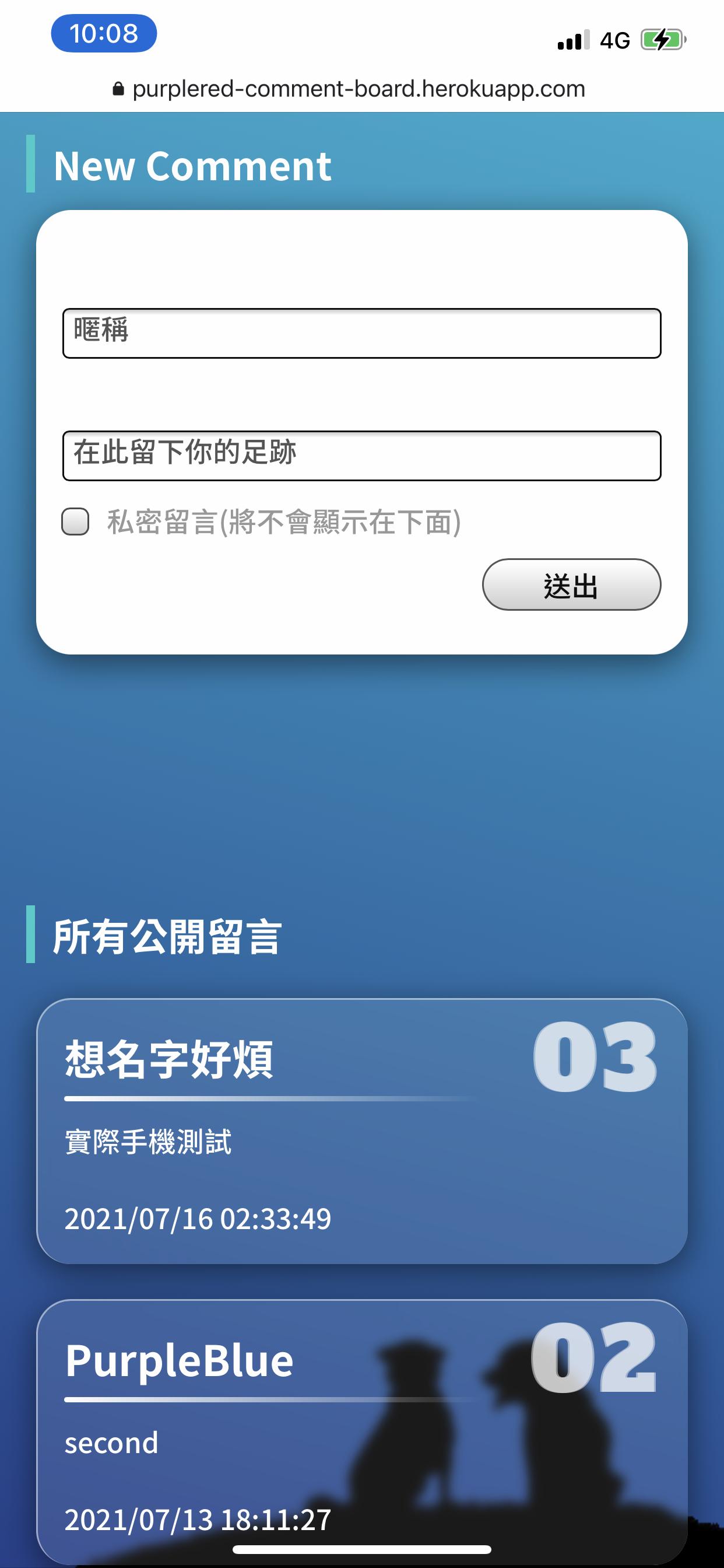724x1568 pixels.
Task: Tap the 暱稱 nickname field
Action: click(x=361, y=334)
